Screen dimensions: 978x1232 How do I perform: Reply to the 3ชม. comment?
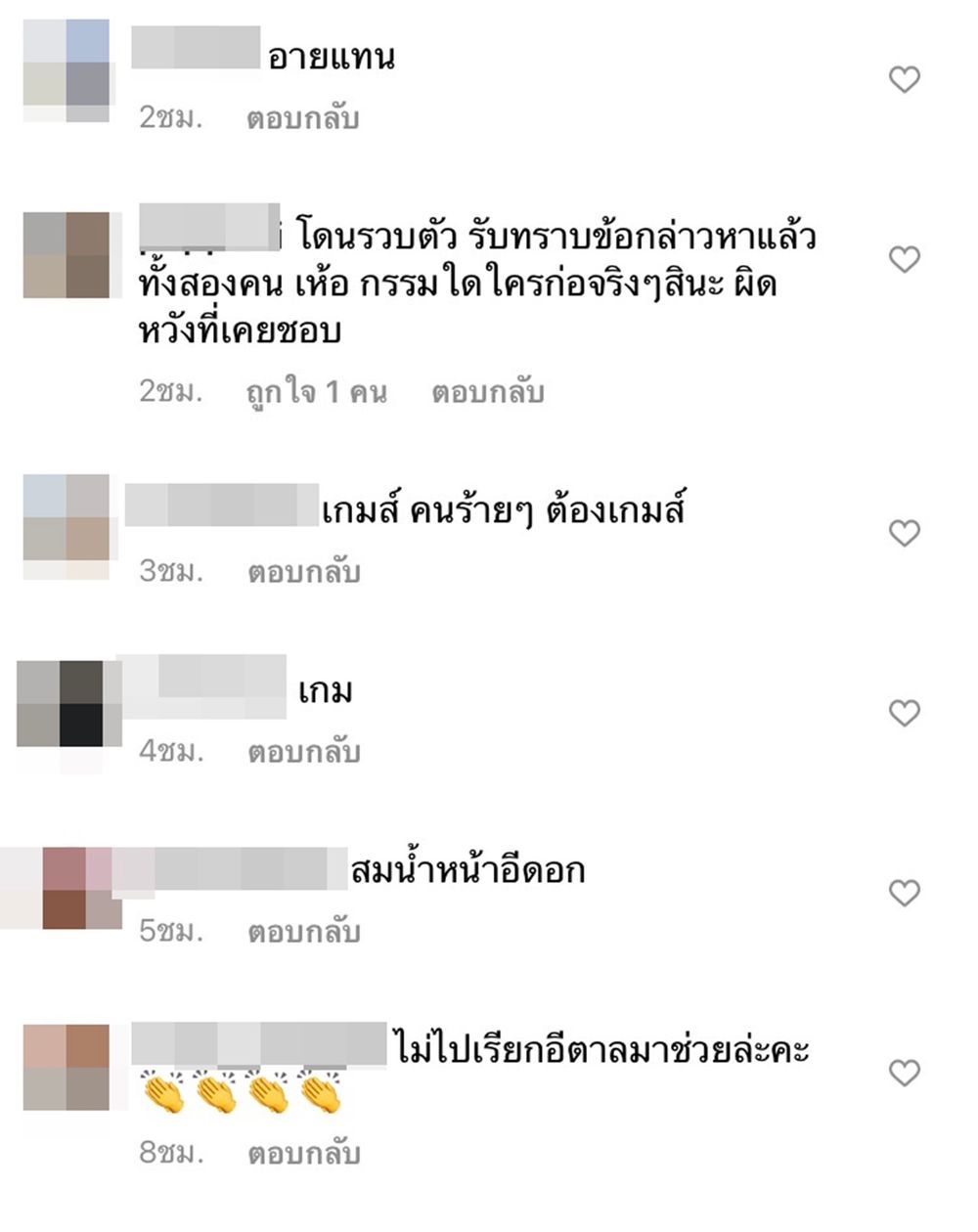(303, 572)
